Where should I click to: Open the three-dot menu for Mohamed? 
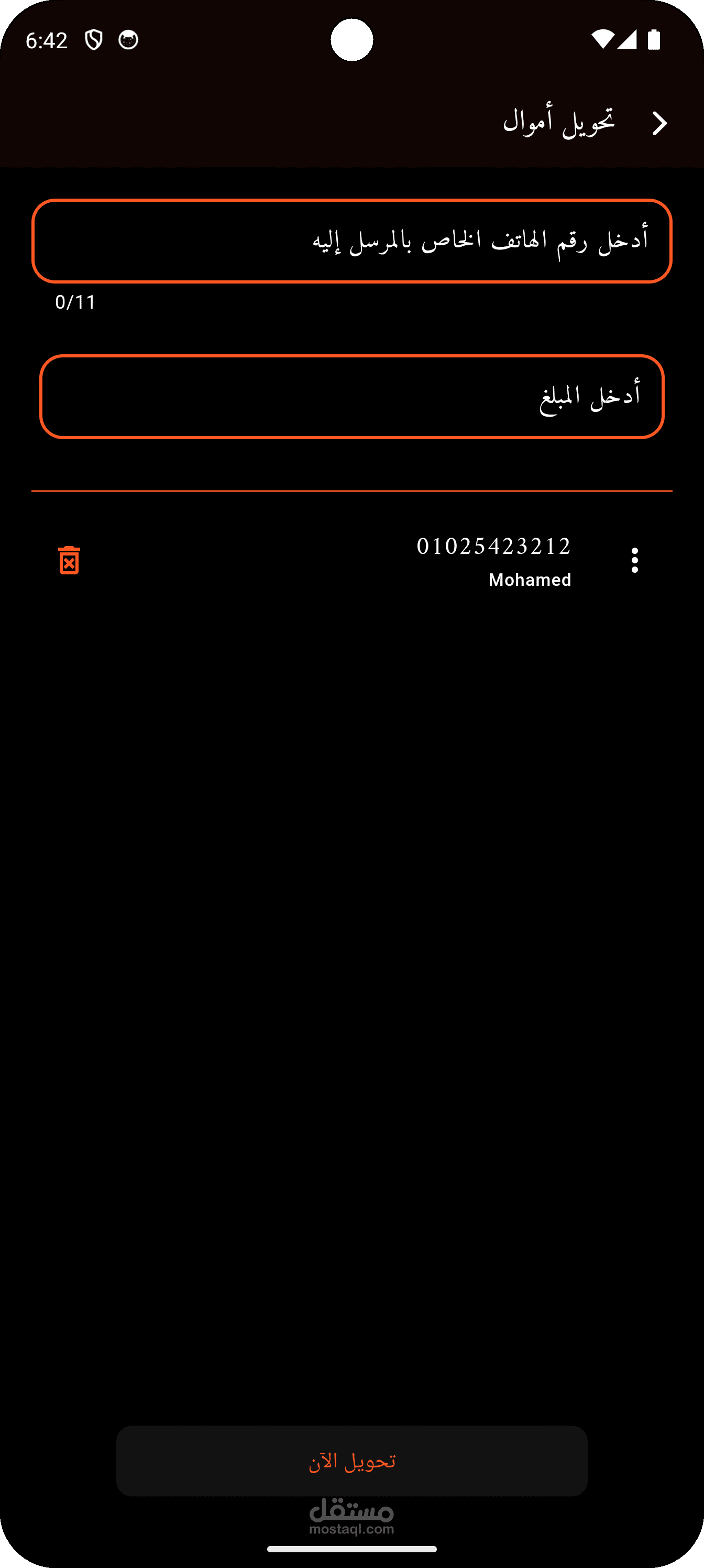635,560
